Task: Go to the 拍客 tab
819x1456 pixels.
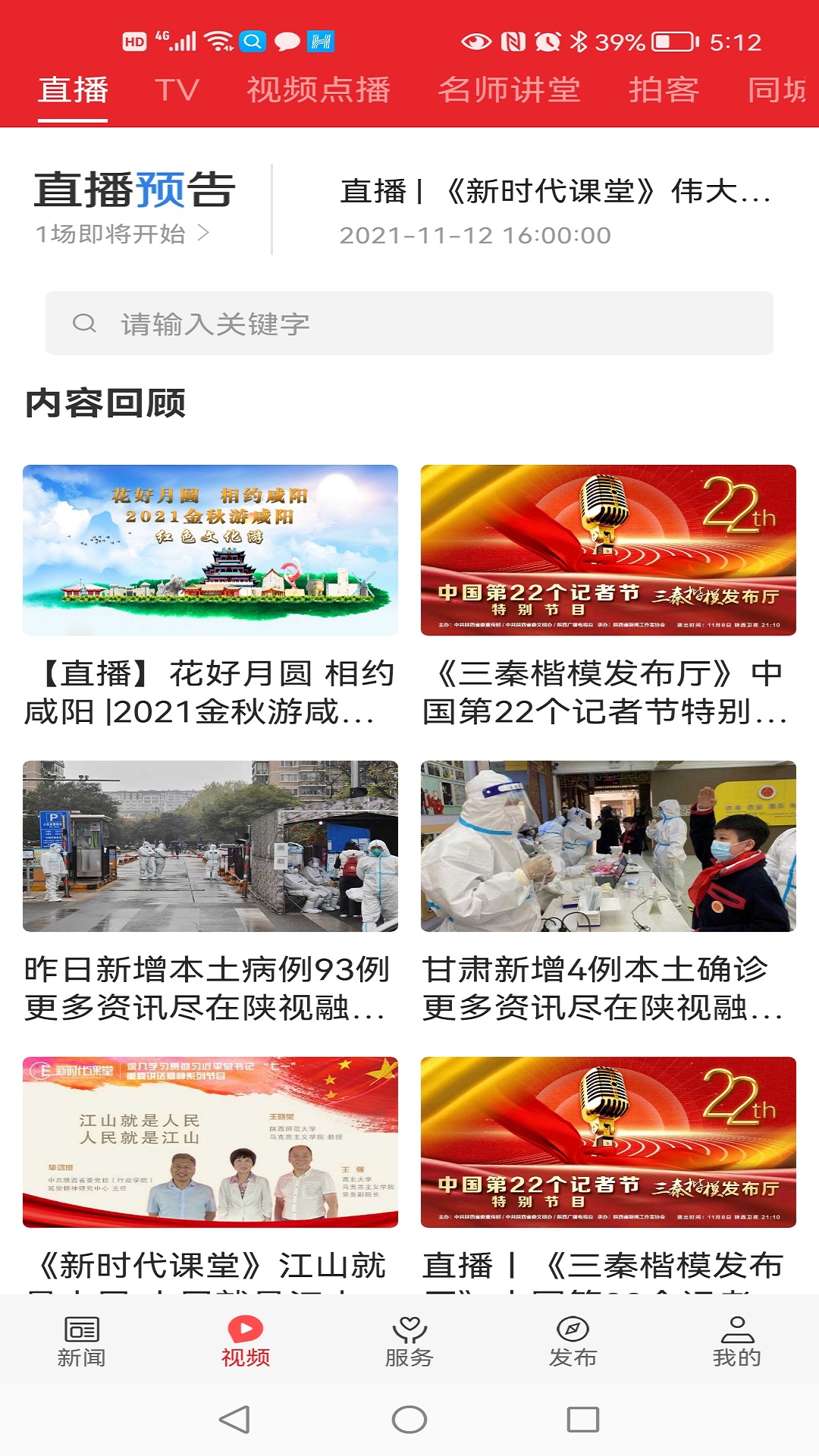Action: [664, 90]
